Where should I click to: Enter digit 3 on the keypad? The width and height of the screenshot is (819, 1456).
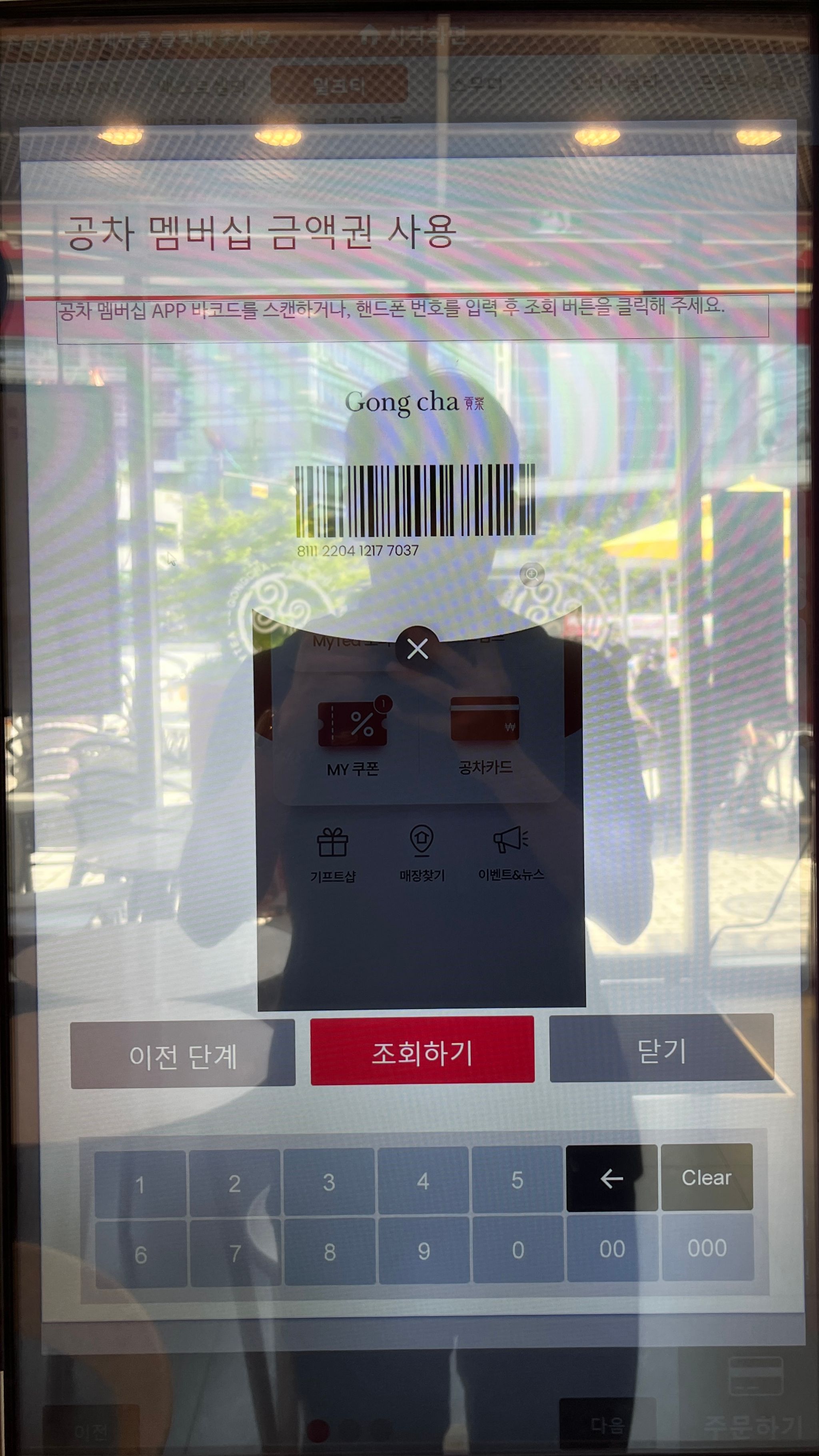click(x=329, y=1182)
